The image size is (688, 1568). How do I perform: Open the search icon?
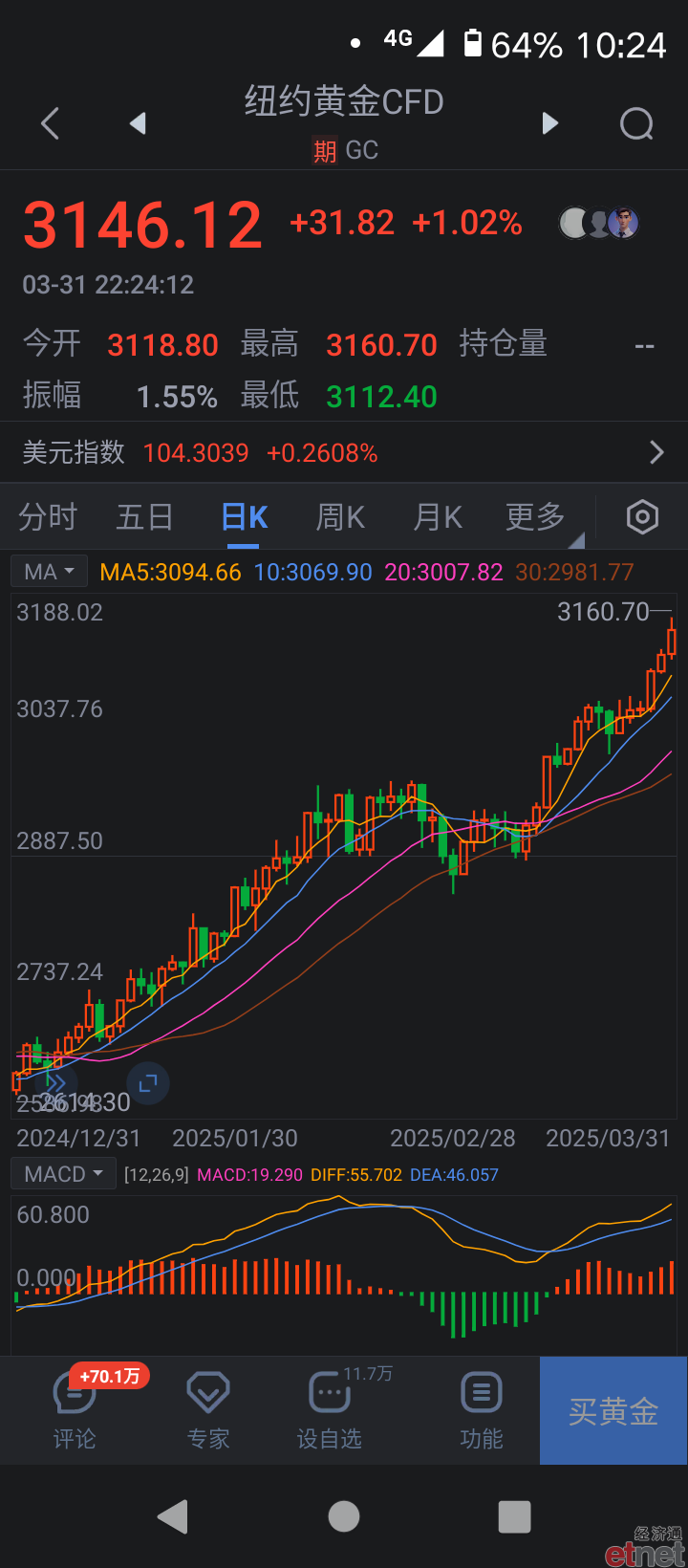coord(636,123)
